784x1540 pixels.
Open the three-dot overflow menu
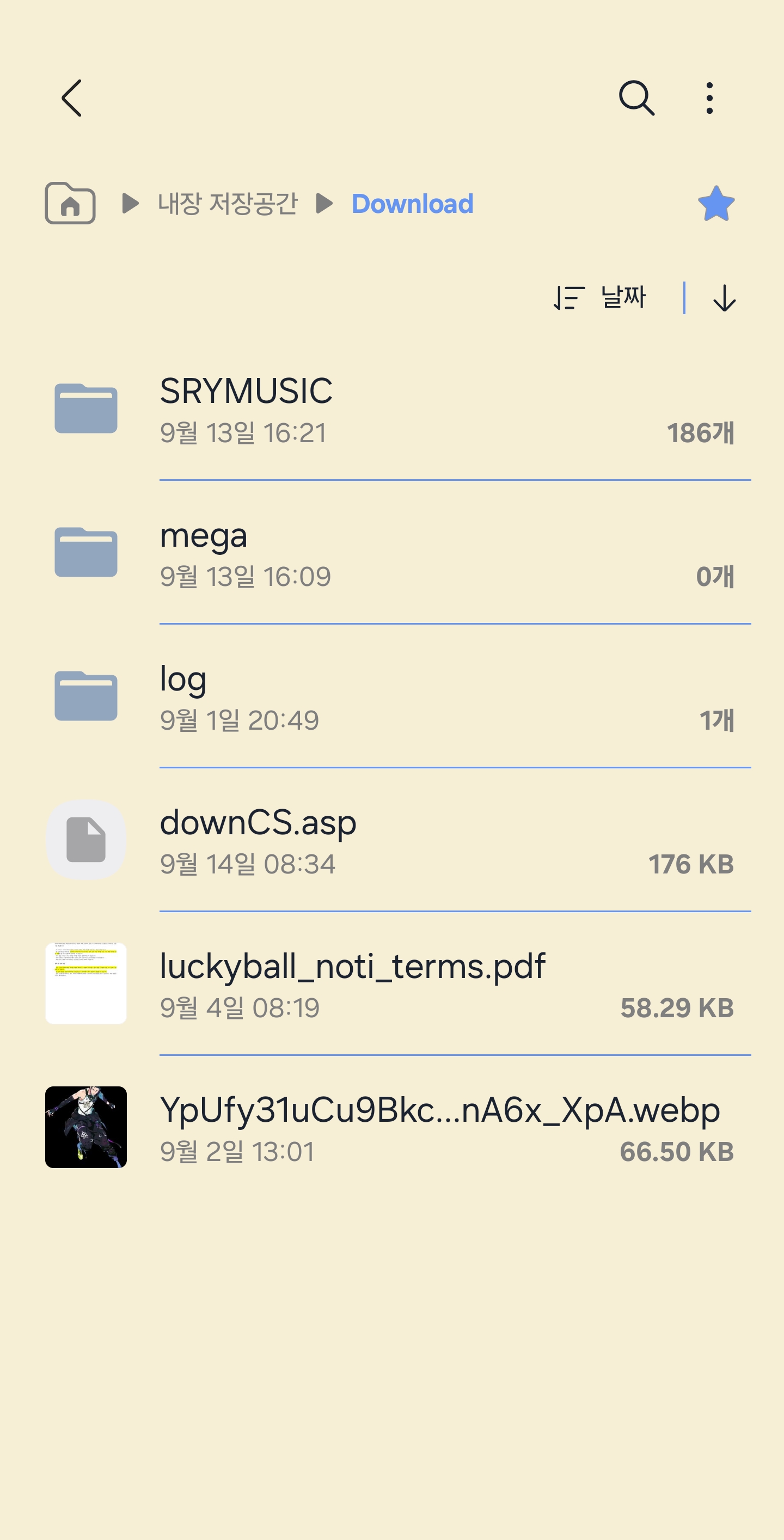[709, 98]
